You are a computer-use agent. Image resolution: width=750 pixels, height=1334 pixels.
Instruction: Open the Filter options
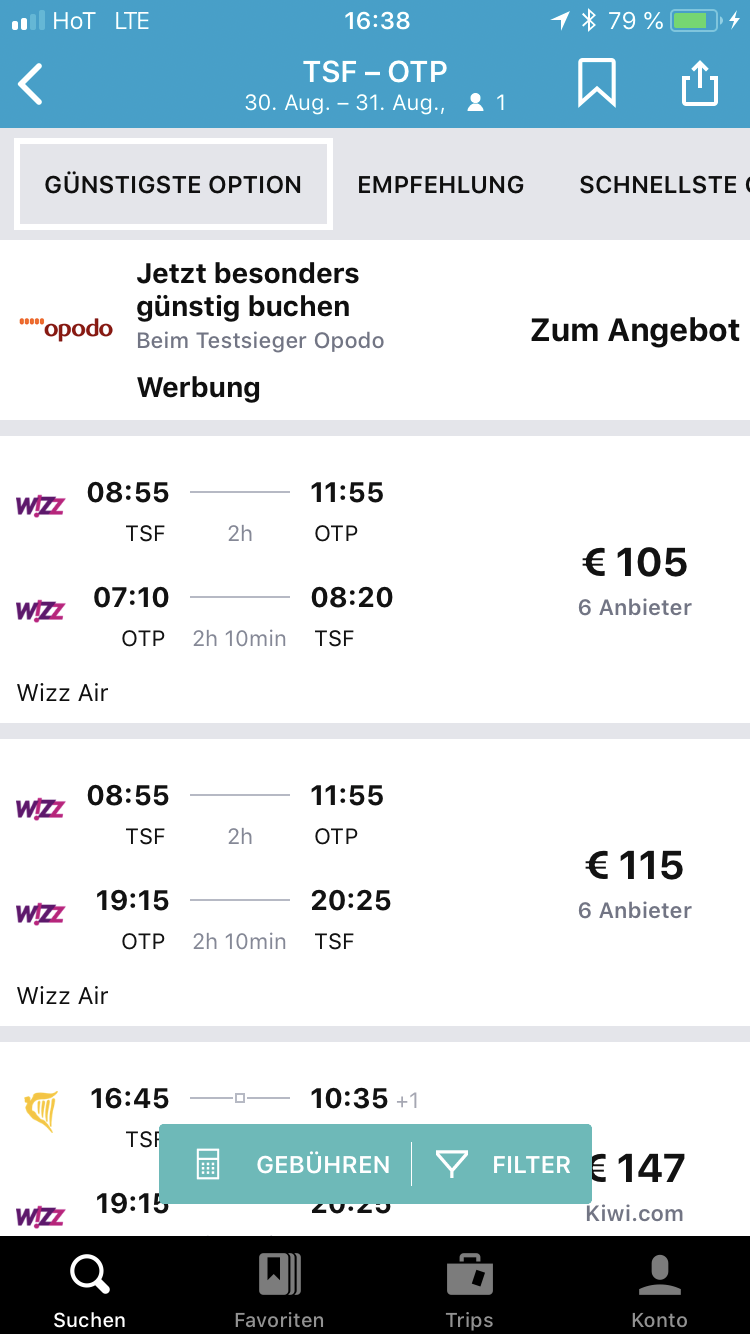pos(502,1164)
